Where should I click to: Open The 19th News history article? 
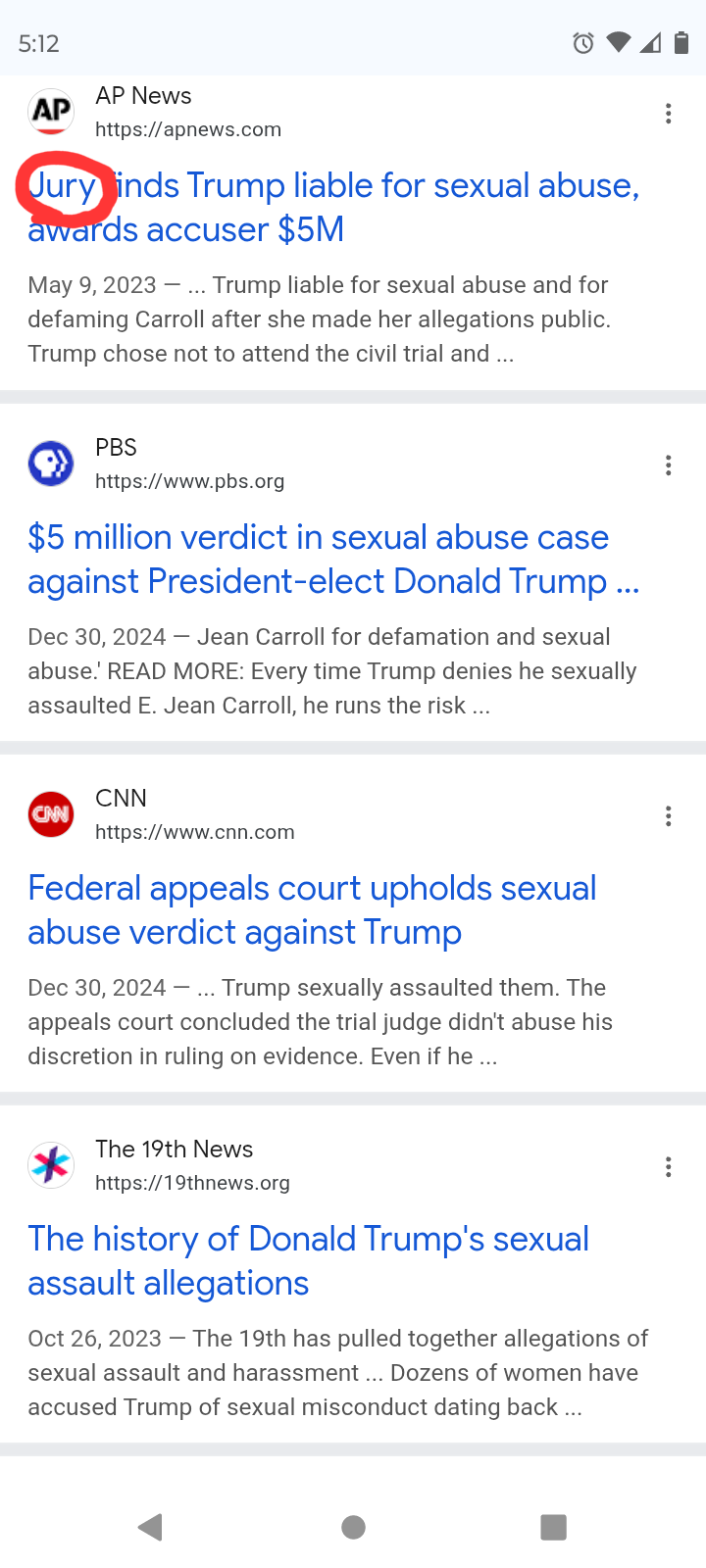point(308,1260)
